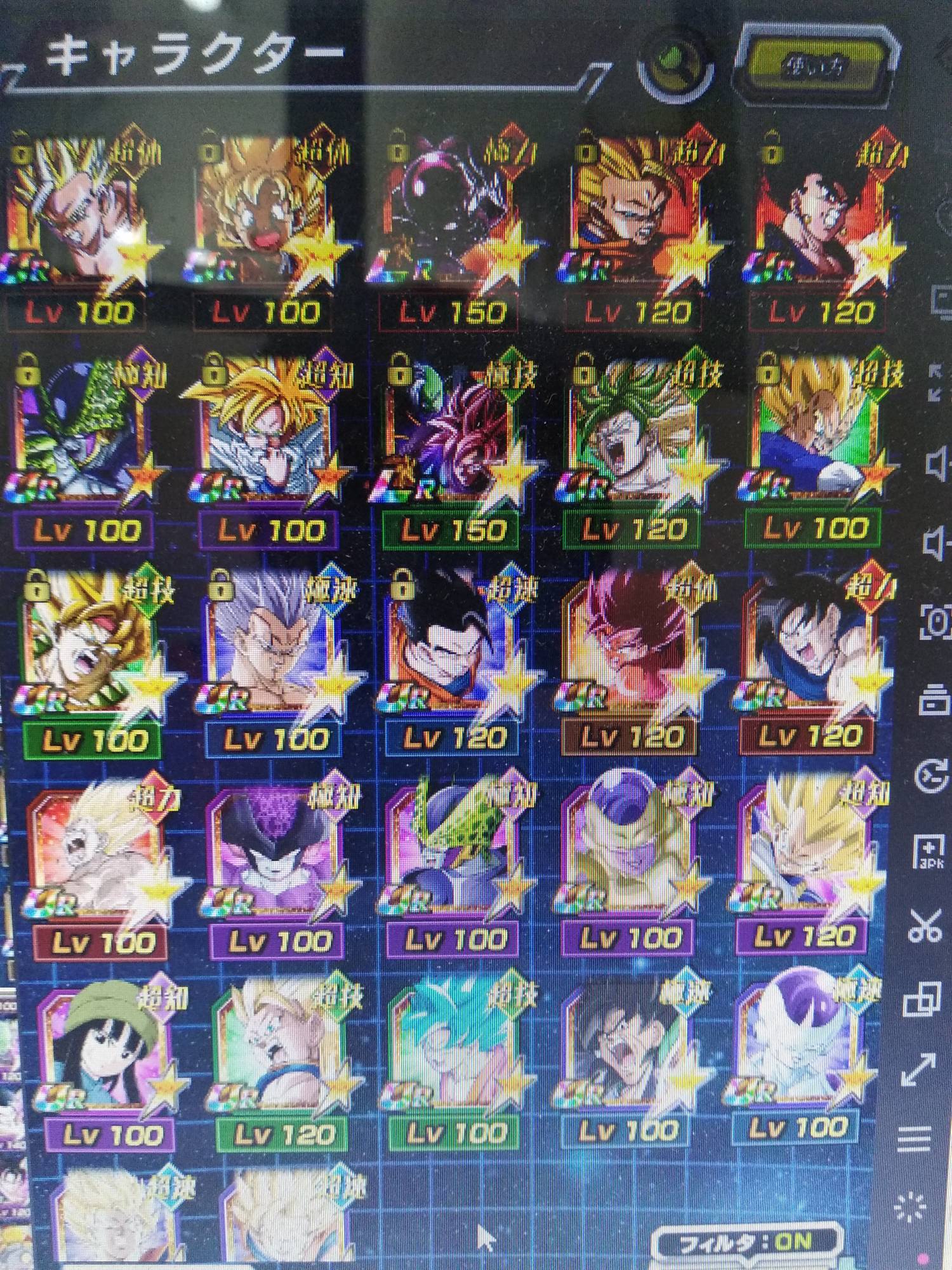The height and width of the screenshot is (1270, 952).
Task: Tap the diagonal-arrows fullscreen icon in the sidebar
Action: [918, 1070]
